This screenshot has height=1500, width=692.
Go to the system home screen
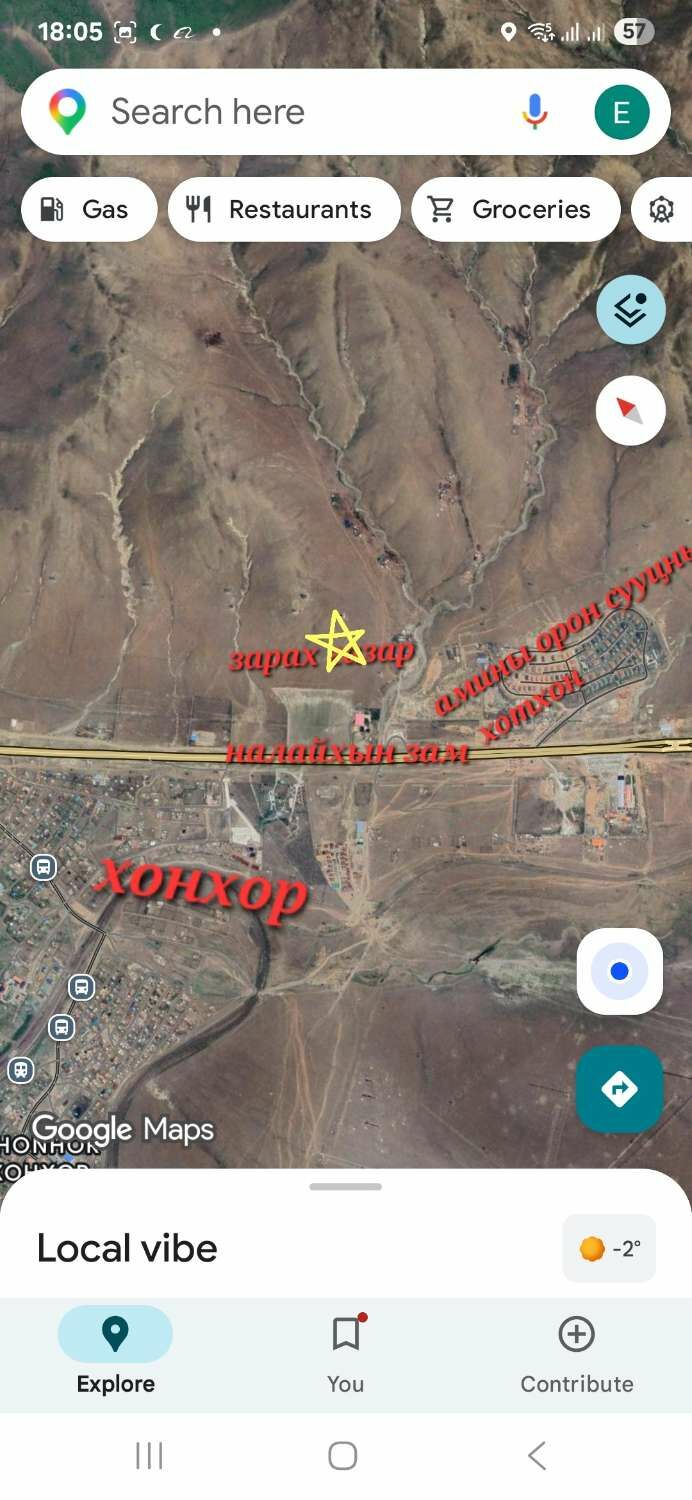pyautogui.click(x=343, y=1456)
